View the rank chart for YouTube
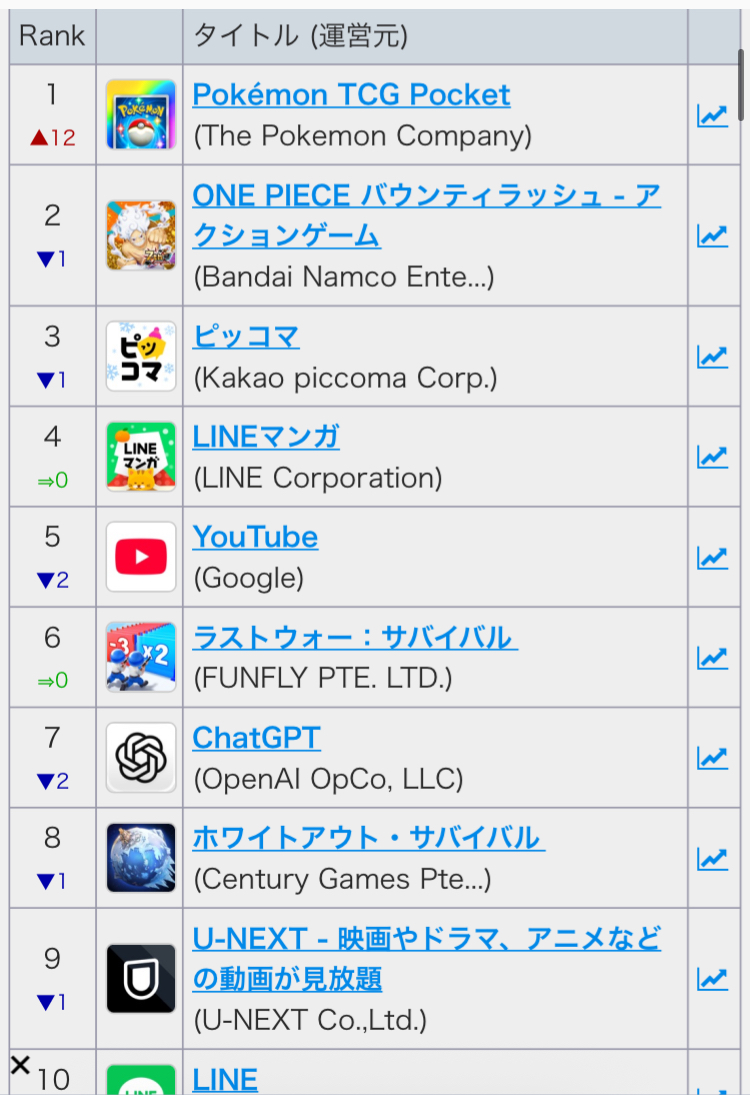This screenshot has height=1095, width=750. pos(712,557)
